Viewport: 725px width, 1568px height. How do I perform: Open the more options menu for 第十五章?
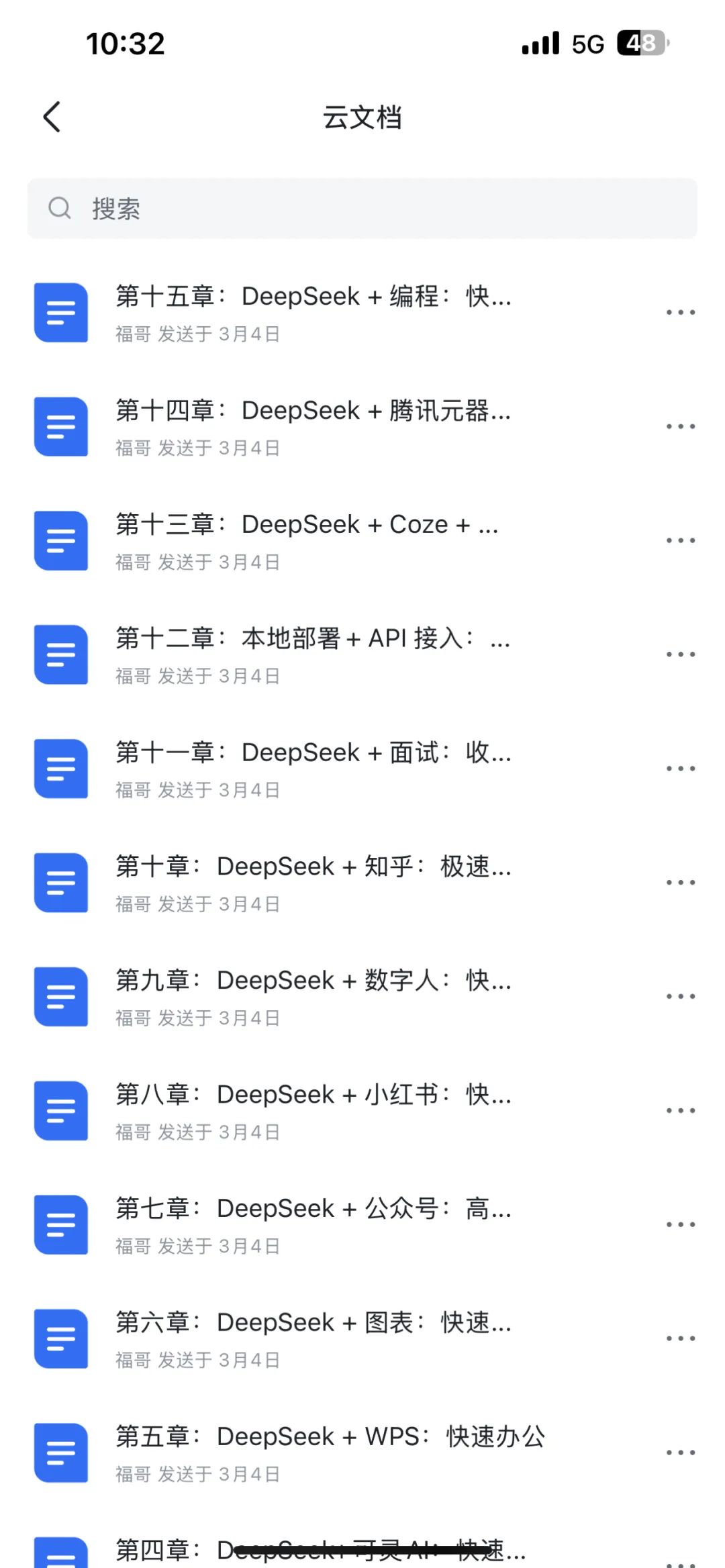click(679, 311)
